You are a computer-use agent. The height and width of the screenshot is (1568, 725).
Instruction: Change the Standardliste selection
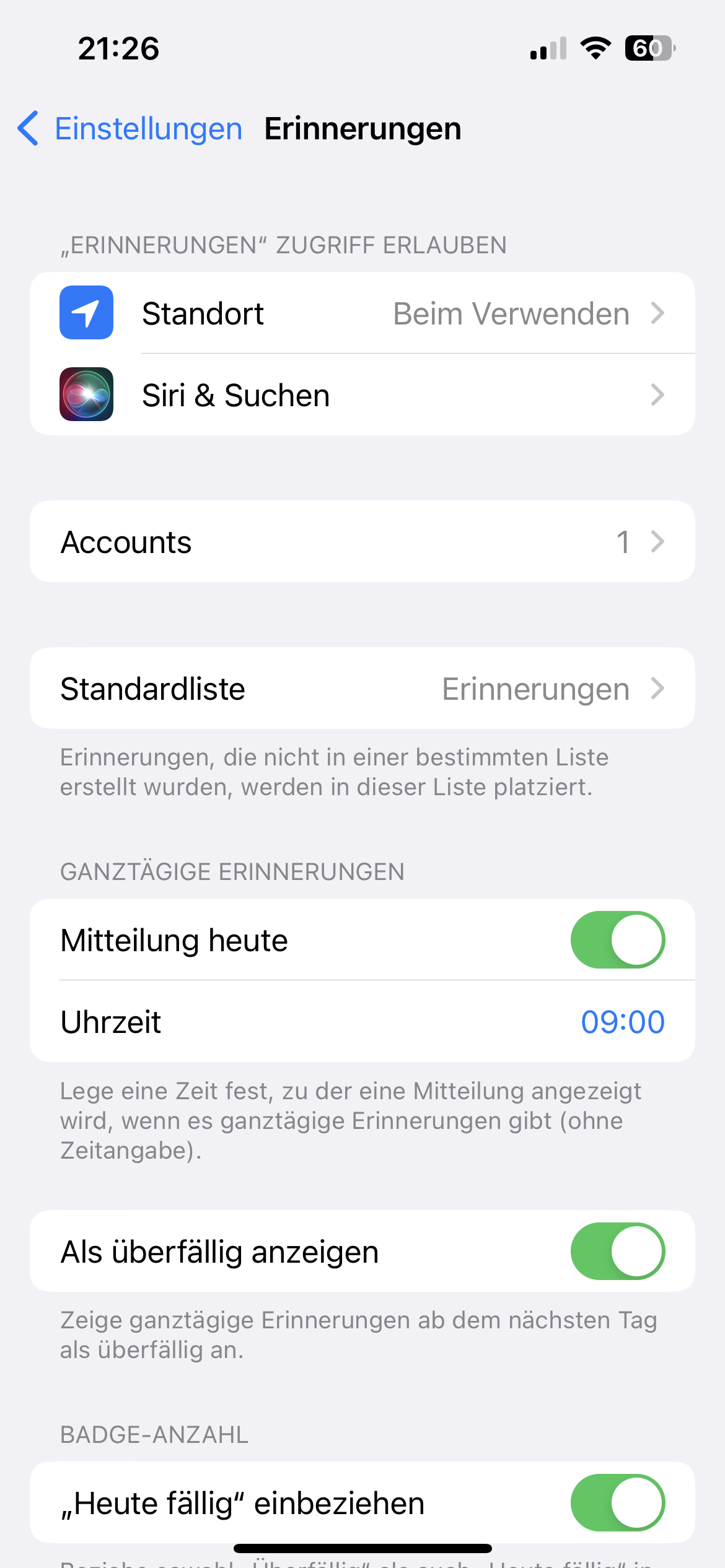point(362,688)
